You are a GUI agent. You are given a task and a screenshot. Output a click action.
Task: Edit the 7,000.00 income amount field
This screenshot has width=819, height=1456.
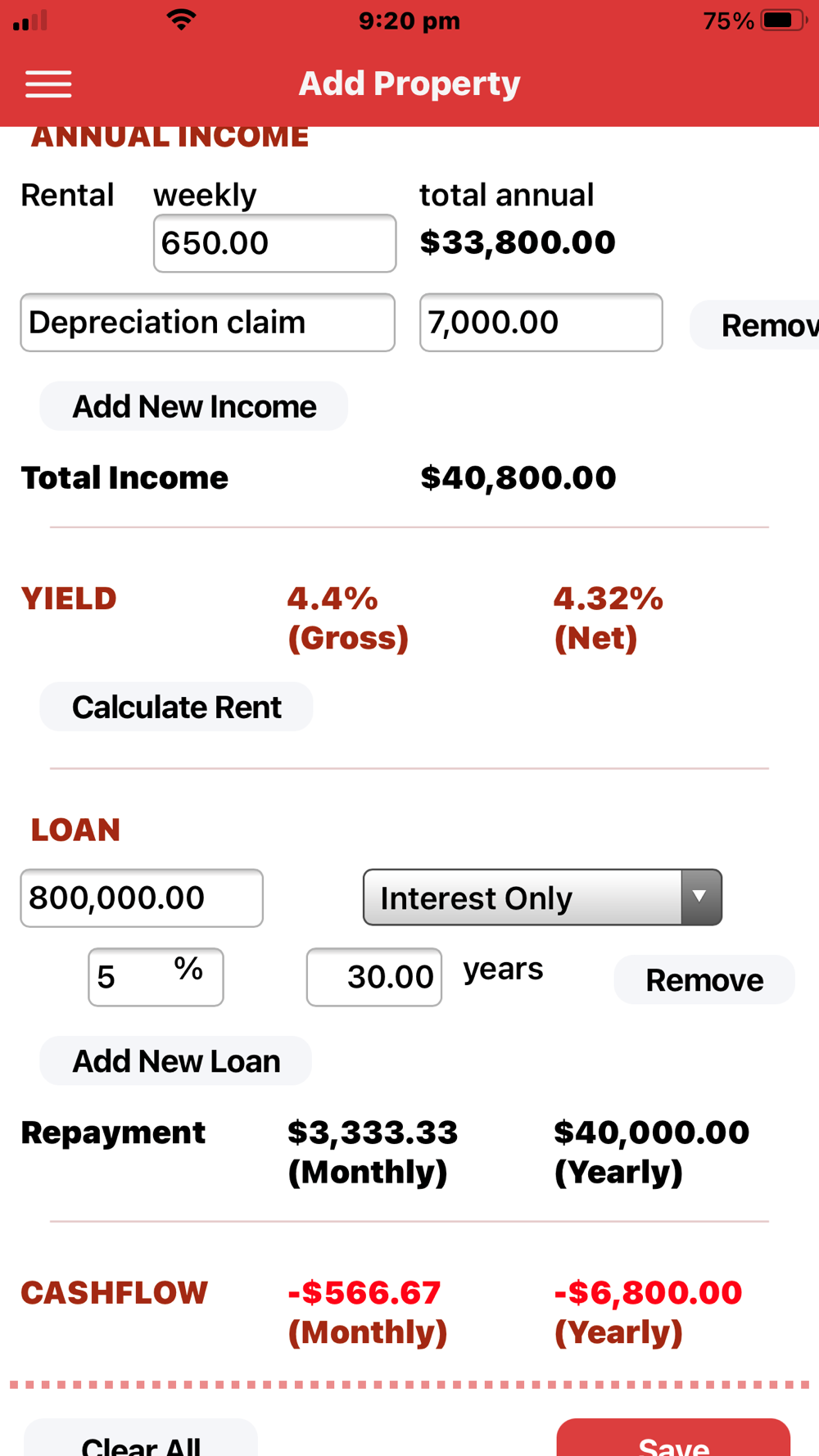541,323
